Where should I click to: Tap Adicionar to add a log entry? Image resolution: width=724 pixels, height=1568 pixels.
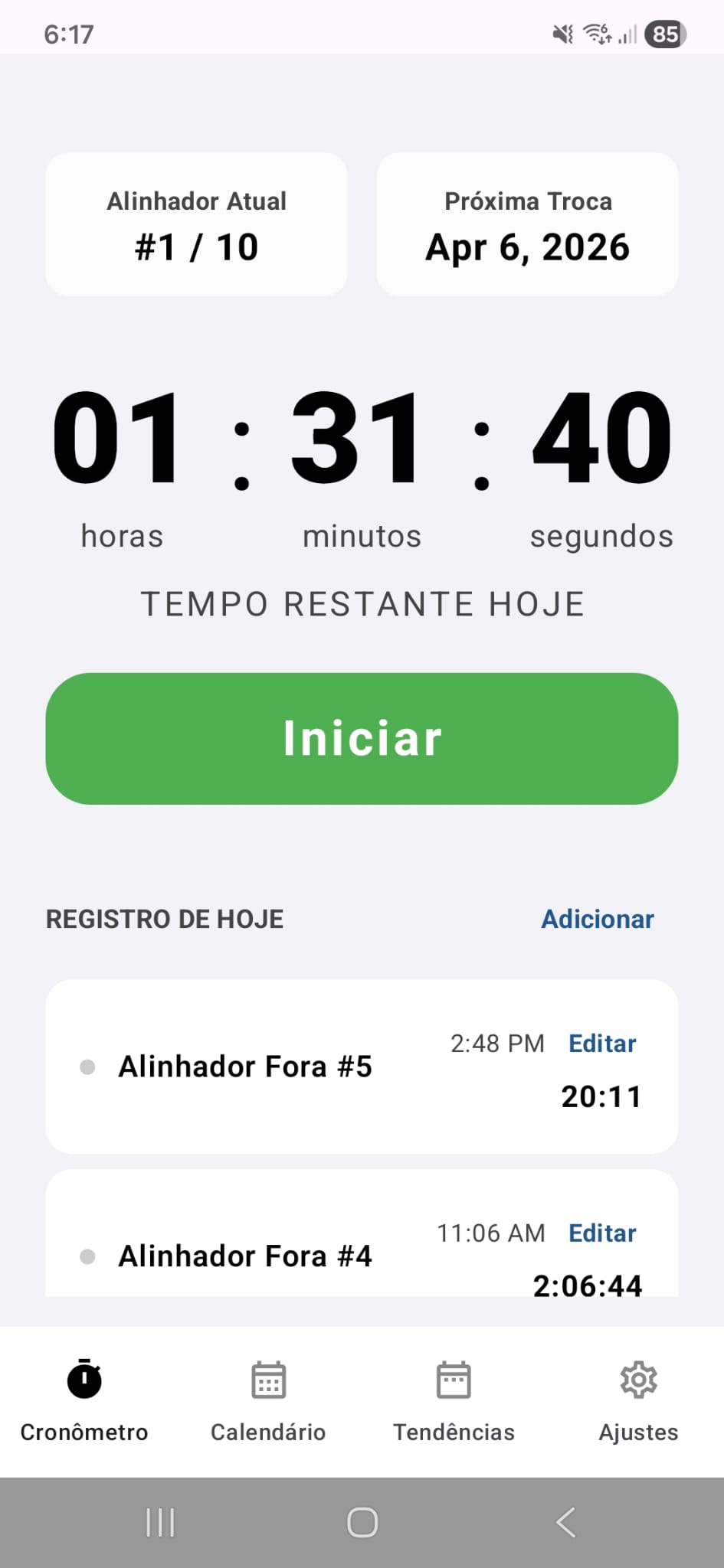pos(598,919)
